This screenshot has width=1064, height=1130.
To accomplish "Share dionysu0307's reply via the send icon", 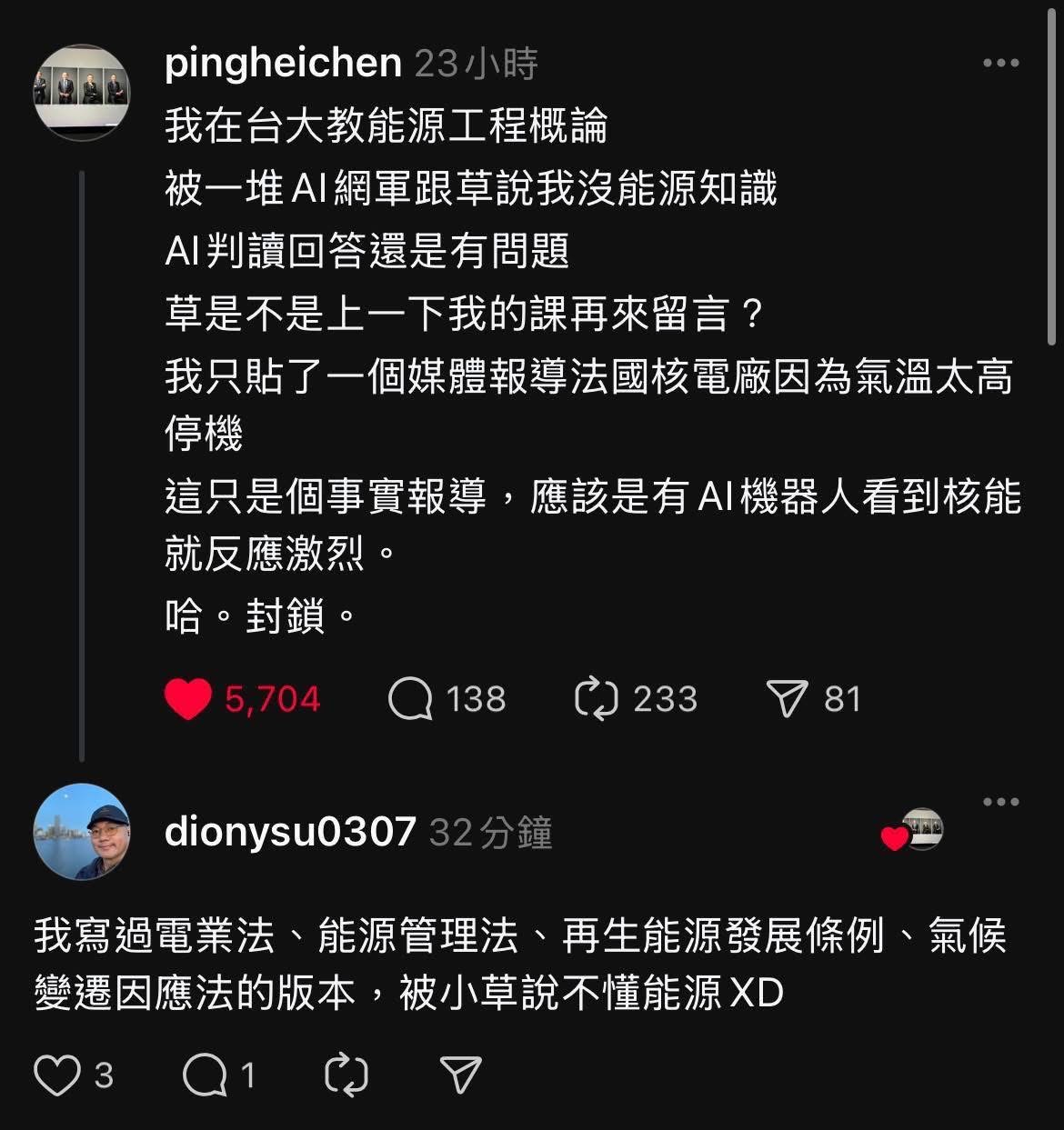I will [460, 1075].
